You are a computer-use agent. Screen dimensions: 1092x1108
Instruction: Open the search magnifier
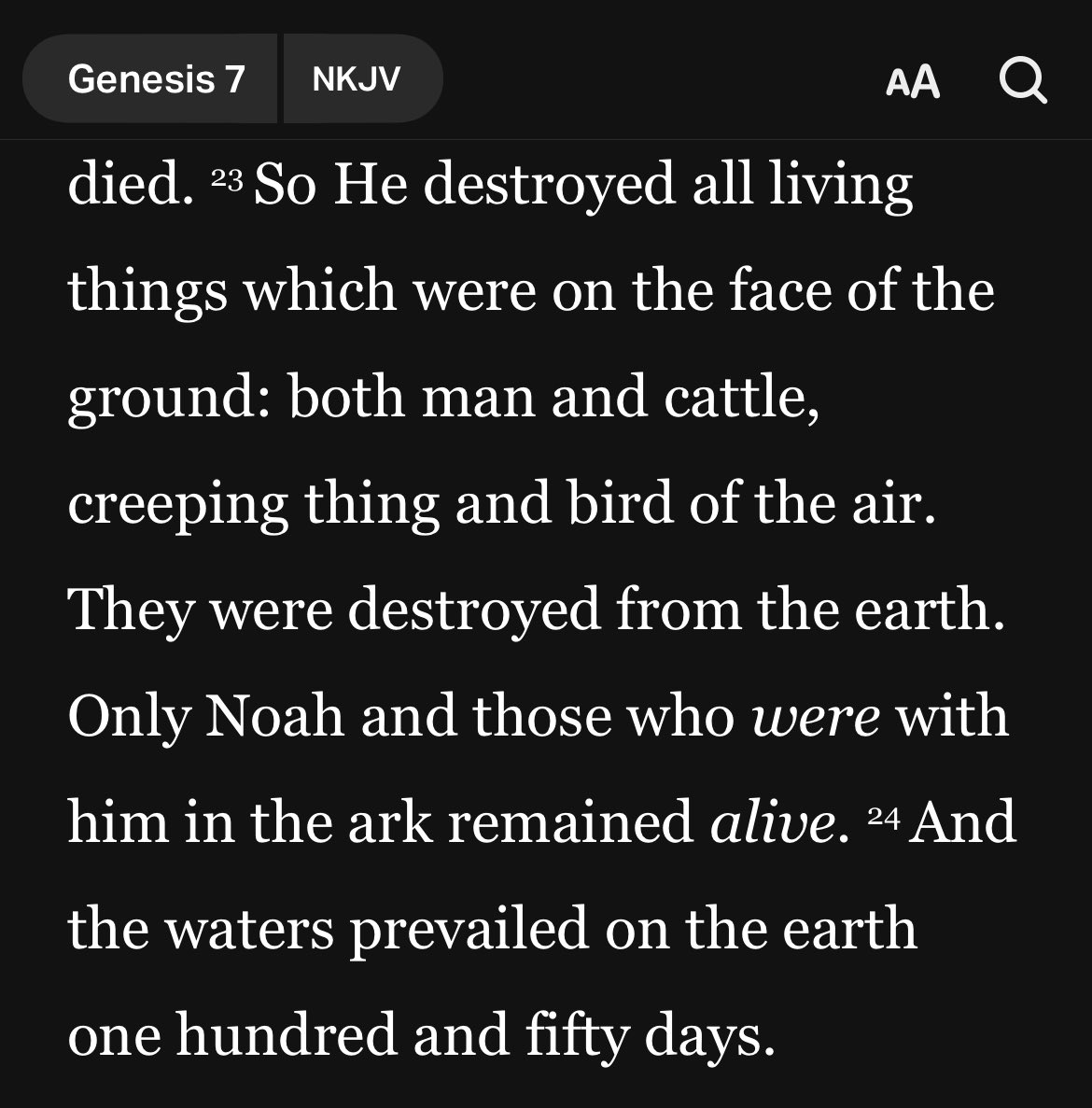click(x=1023, y=81)
